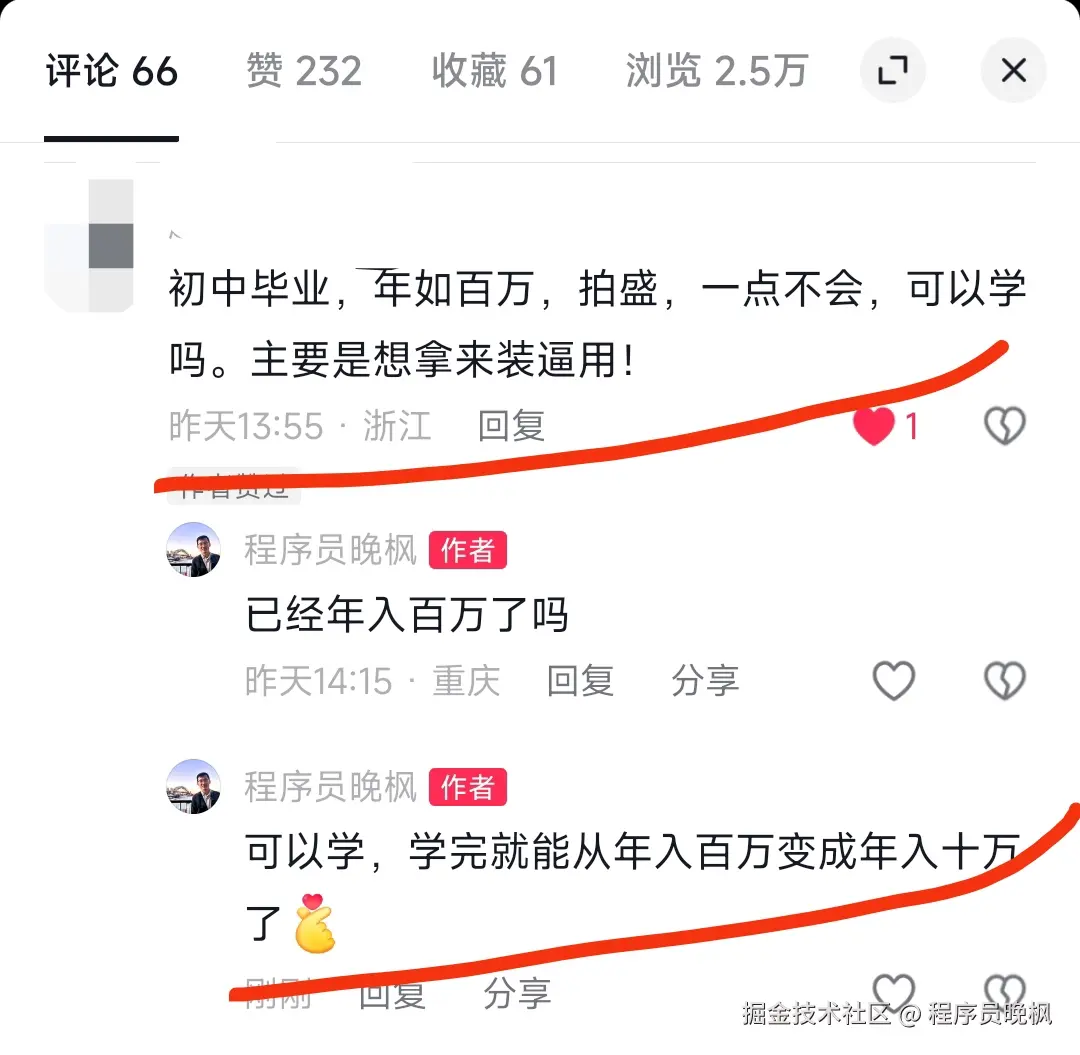Switch to the 赞 232 tab
The height and width of the screenshot is (1055, 1080).
tap(304, 71)
